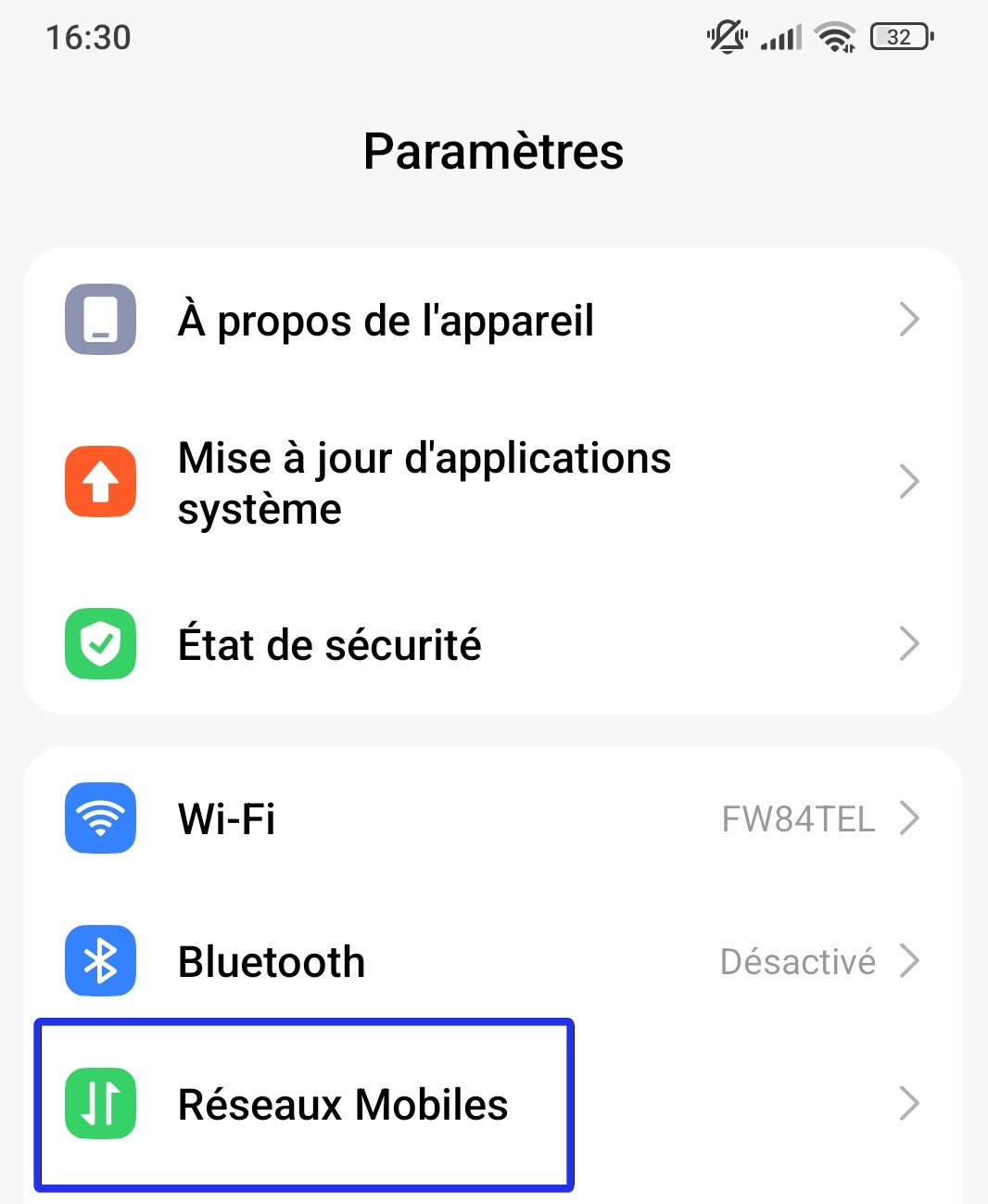Select Mise à jour d'applications système
Viewport: 988px width, 1204px height.
pos(424,481)
